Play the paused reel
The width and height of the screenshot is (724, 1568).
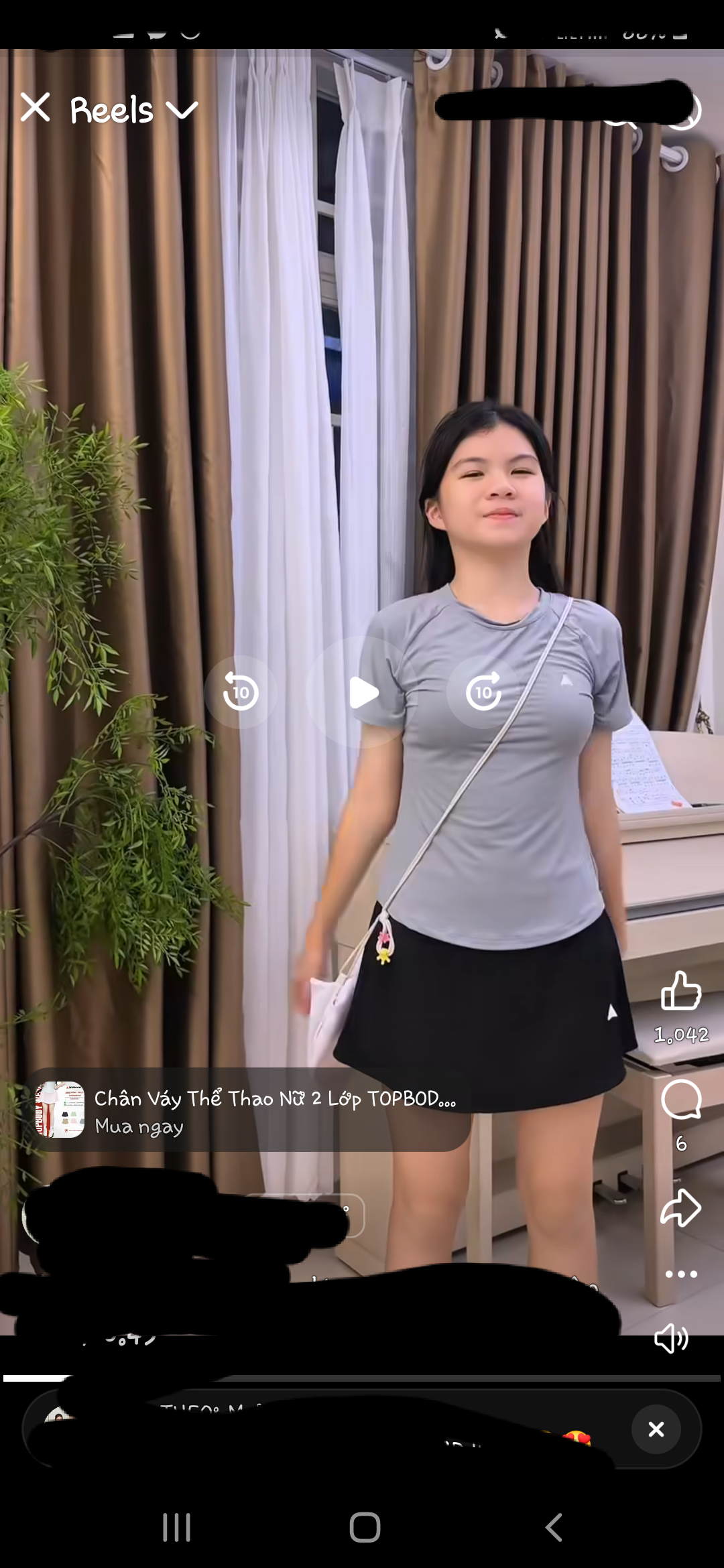point(363,692)
